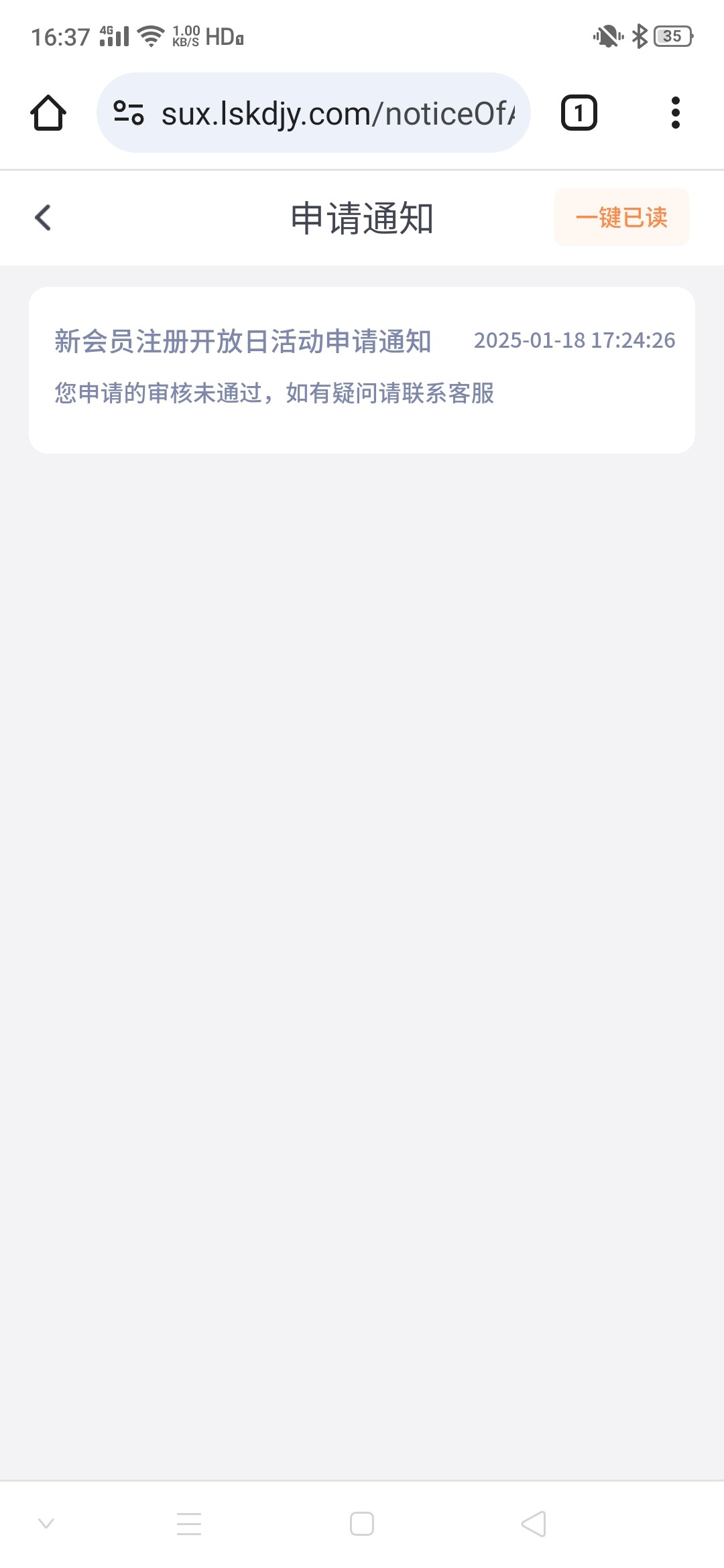Open the browser home page
This screenshot has height=1568, width=724.
(x=48, y=113)
